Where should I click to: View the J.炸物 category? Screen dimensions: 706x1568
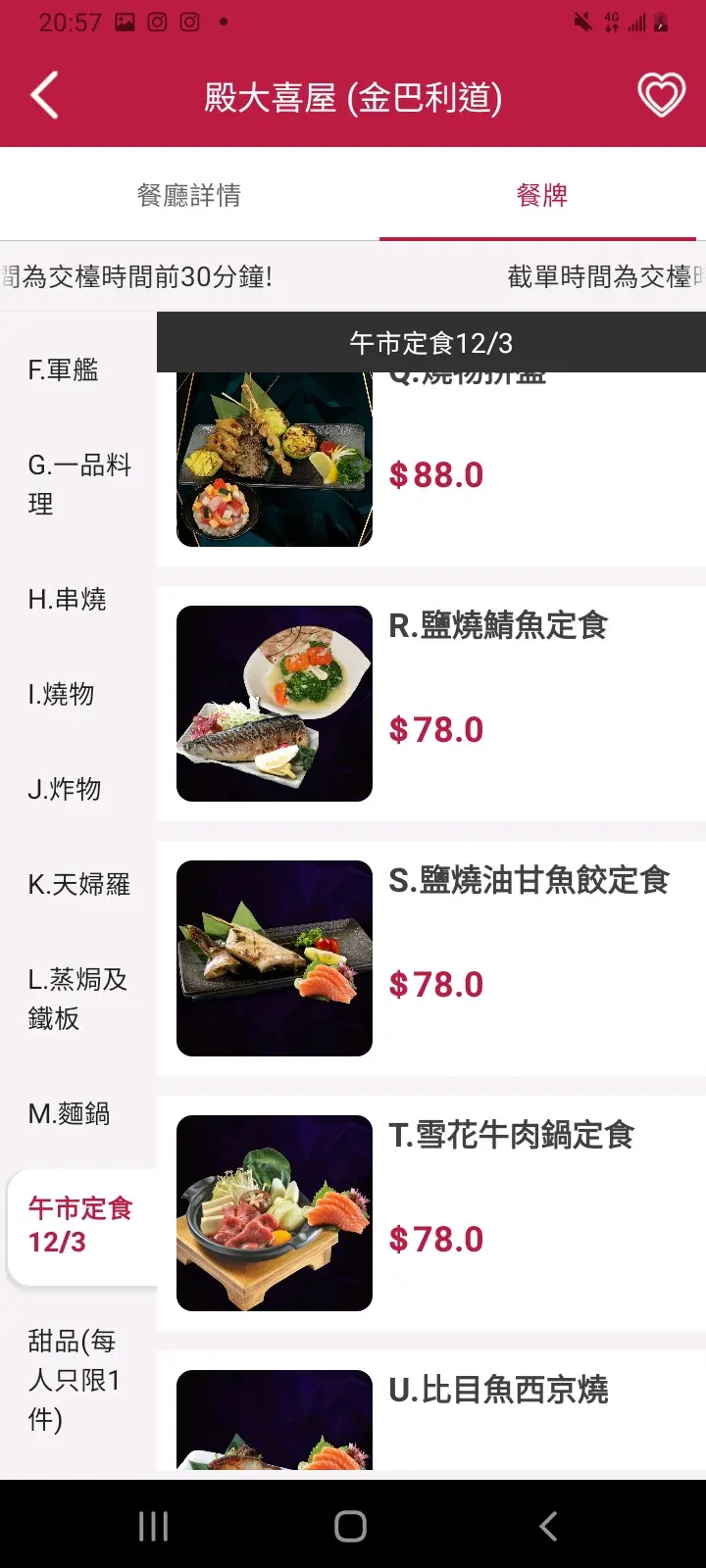point(65,789)
